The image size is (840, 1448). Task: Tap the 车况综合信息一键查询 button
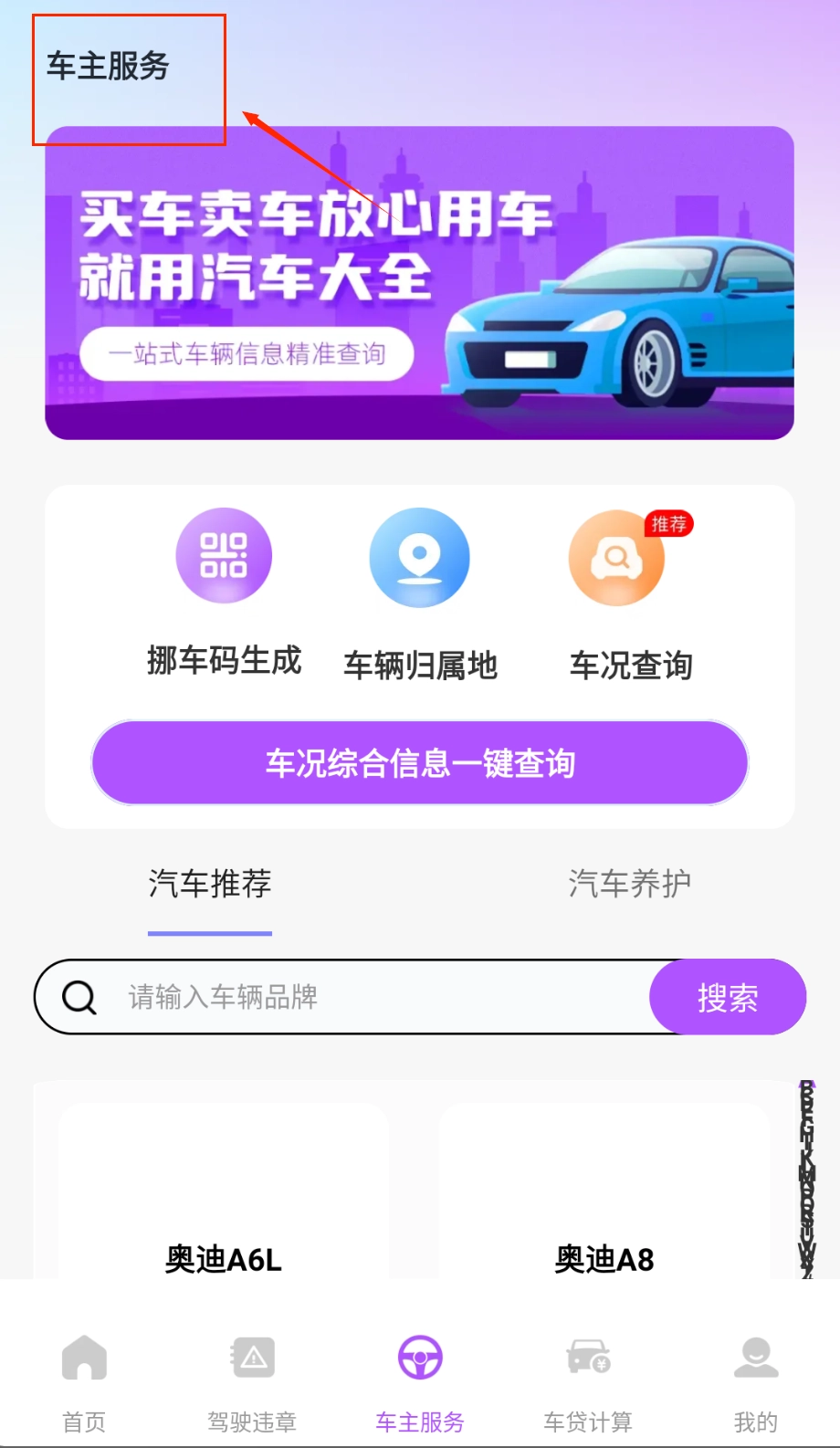420,763
